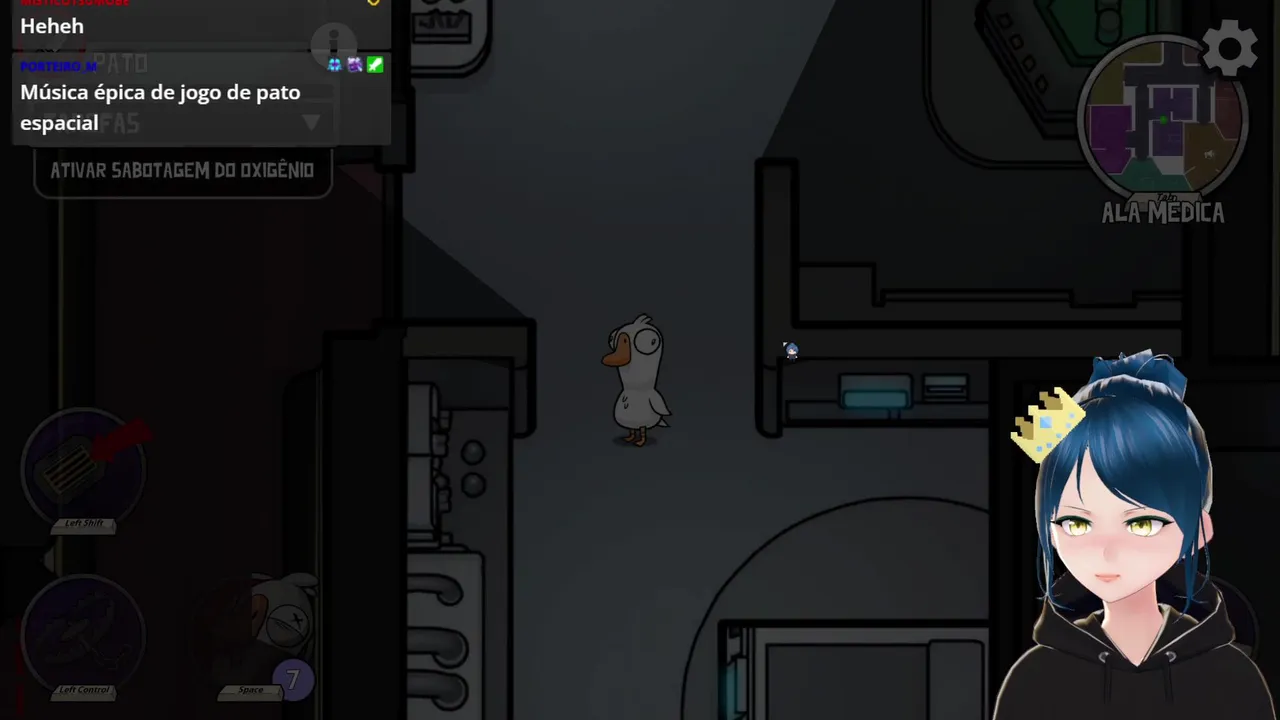
Task: Open the role info icon
Action: pyautogui.click(x=333, y=42)
